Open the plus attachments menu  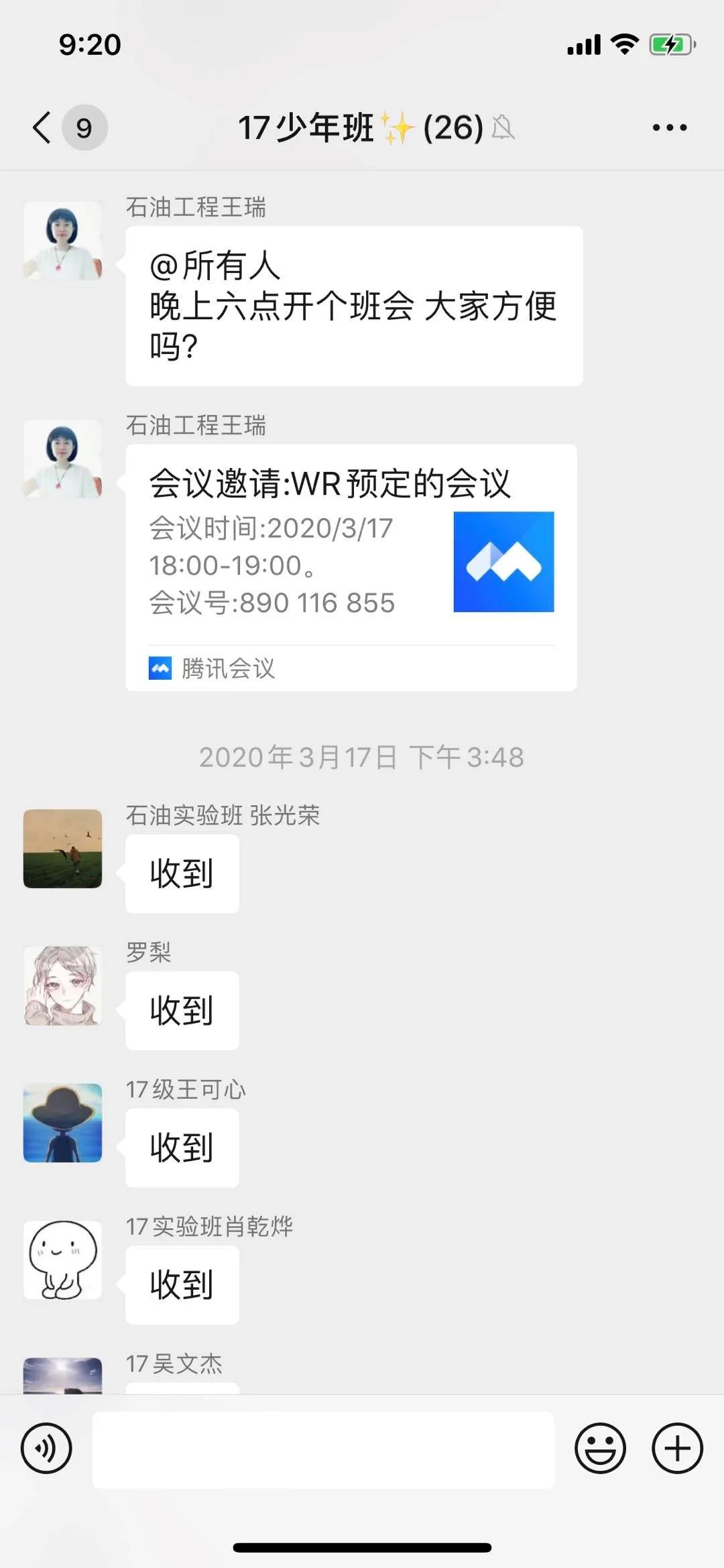pos(677,1448)
